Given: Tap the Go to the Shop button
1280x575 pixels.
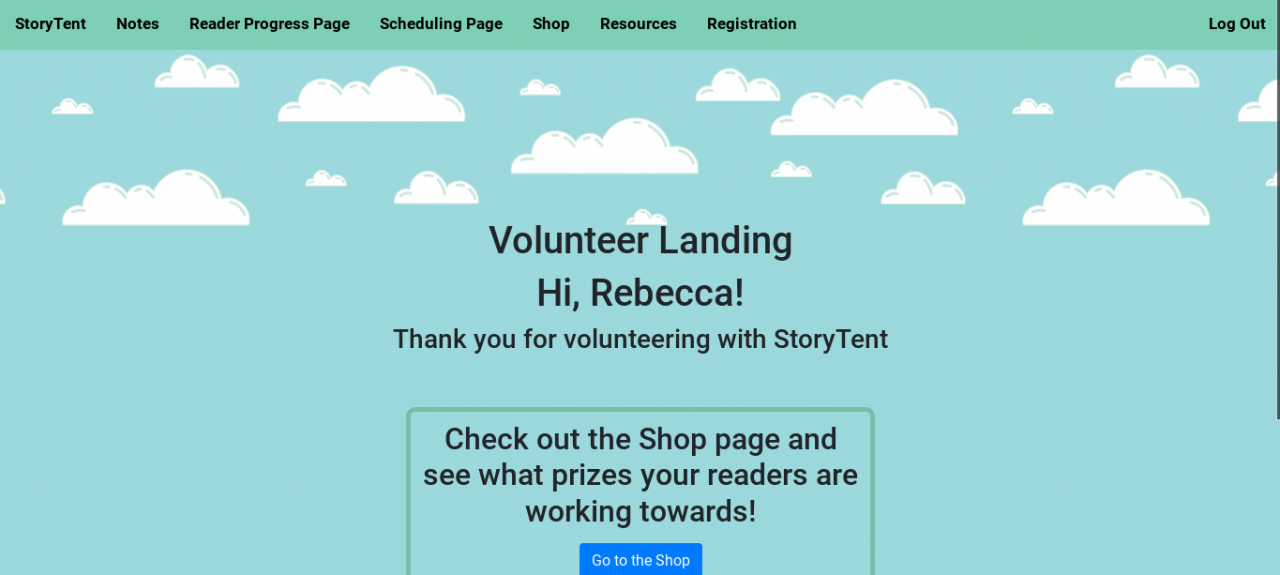Looking at the screenshot, I should point(640,560).
